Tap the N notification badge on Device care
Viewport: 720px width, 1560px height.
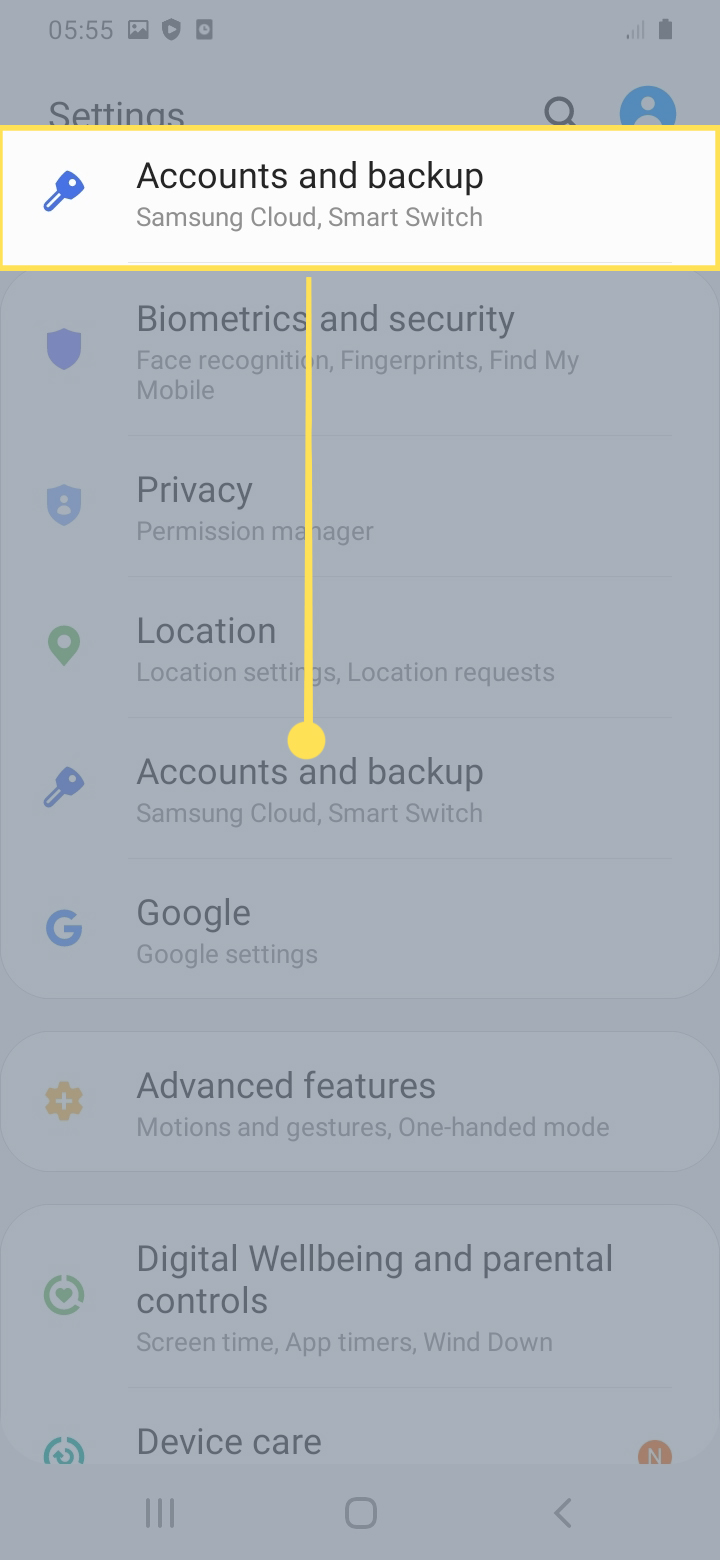coord(655,1453)
